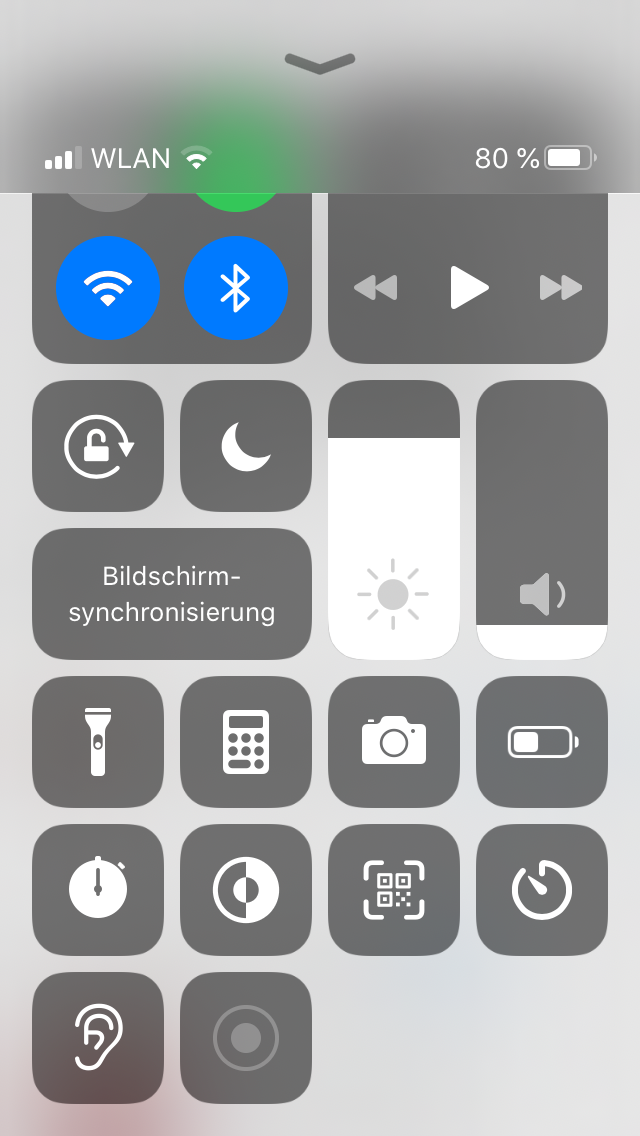This screenshot has width=640, height=1136.
Task: Open Bildschirmsynchronisierung
Action: pos(172,594)
